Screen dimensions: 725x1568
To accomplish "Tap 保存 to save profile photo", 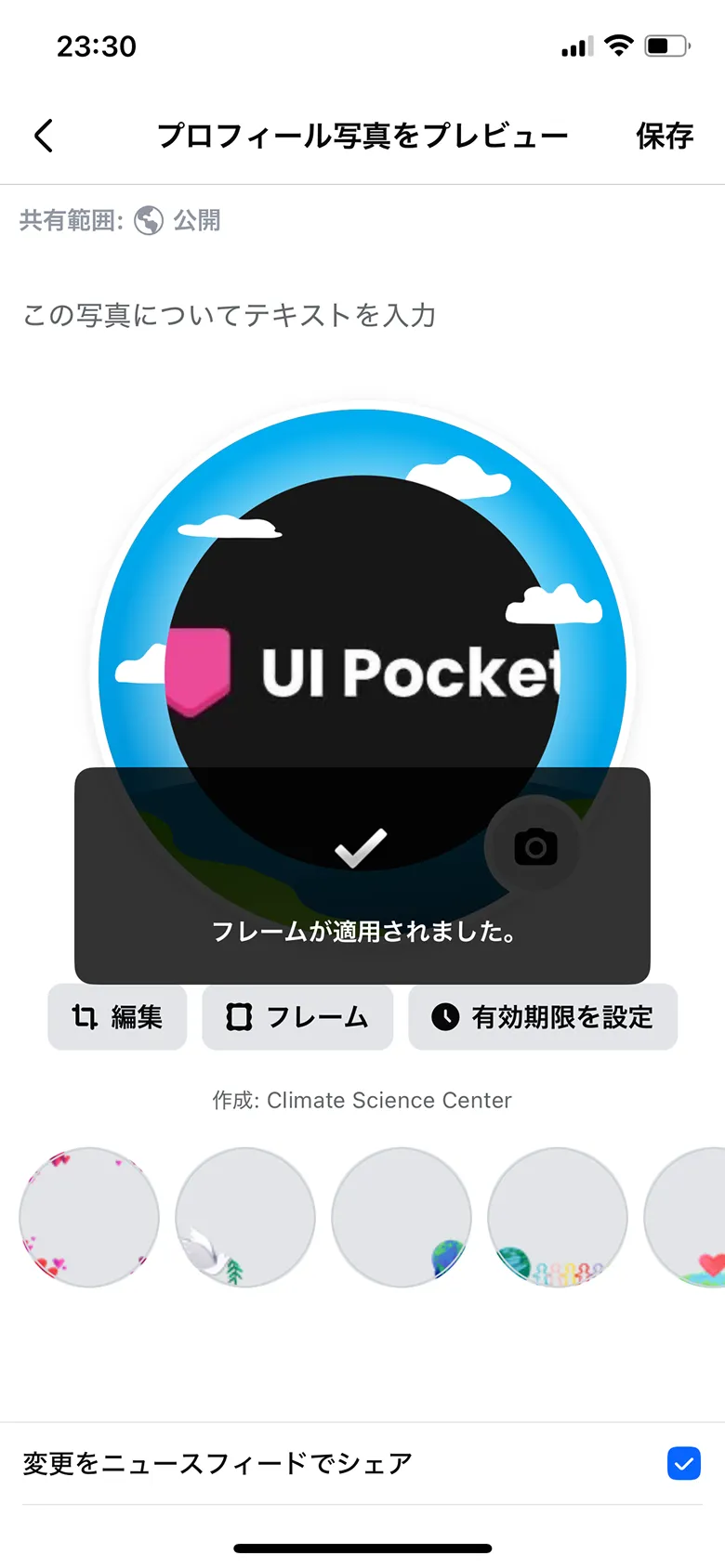I will 665,136.
